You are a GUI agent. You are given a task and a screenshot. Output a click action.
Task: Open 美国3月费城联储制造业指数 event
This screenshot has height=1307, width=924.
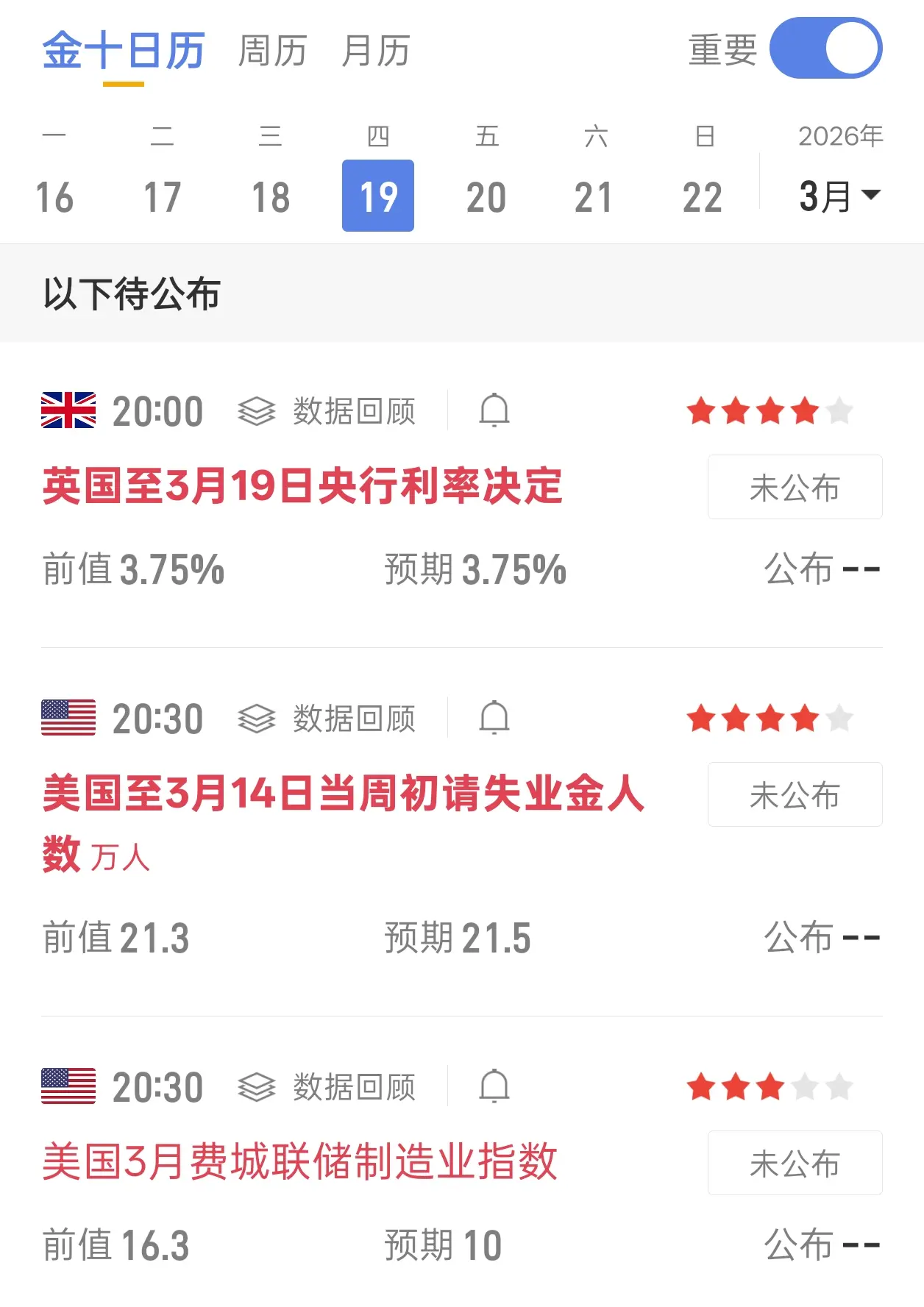point(299,1162)
